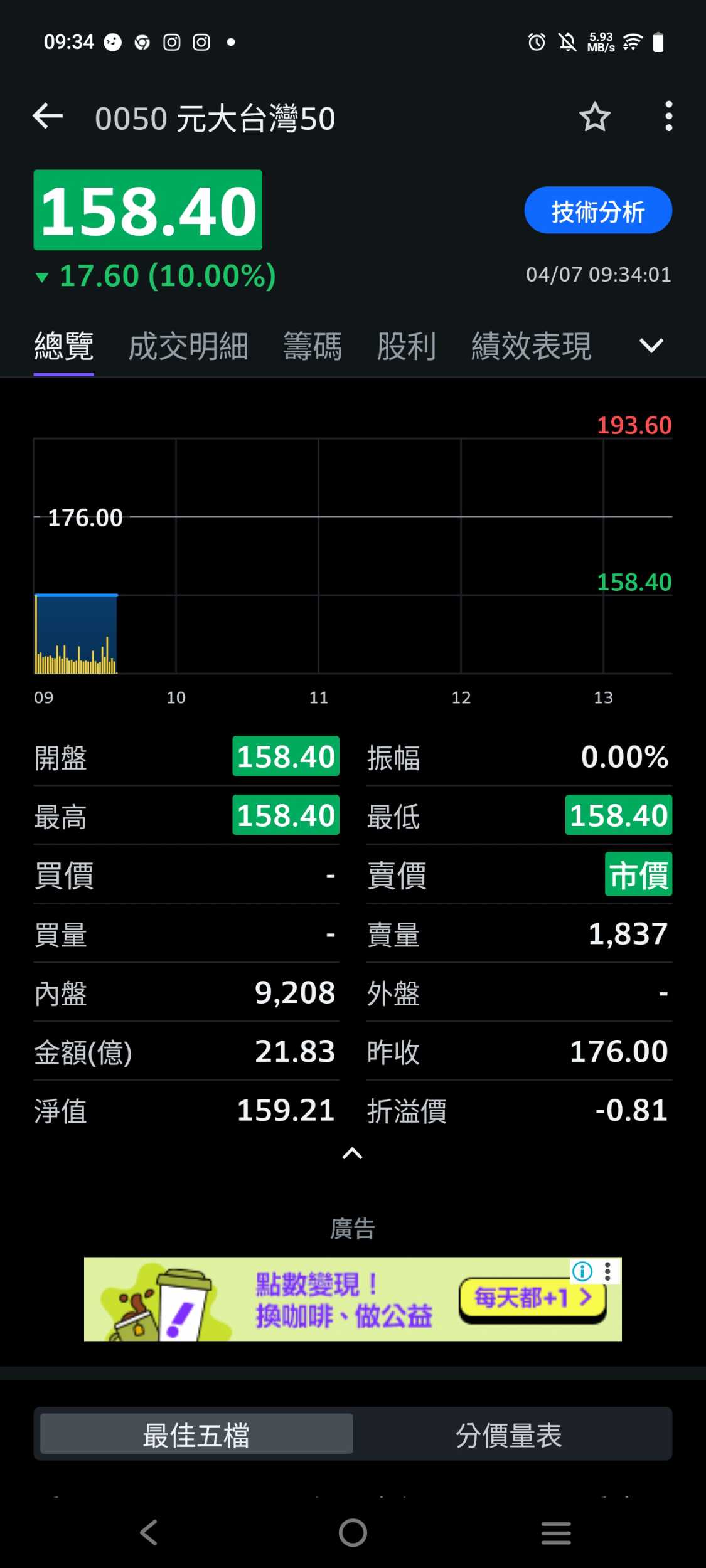Open 技術分析 technical analysis
Screen dimensions: 706x1568
click(x=597, y=211)
